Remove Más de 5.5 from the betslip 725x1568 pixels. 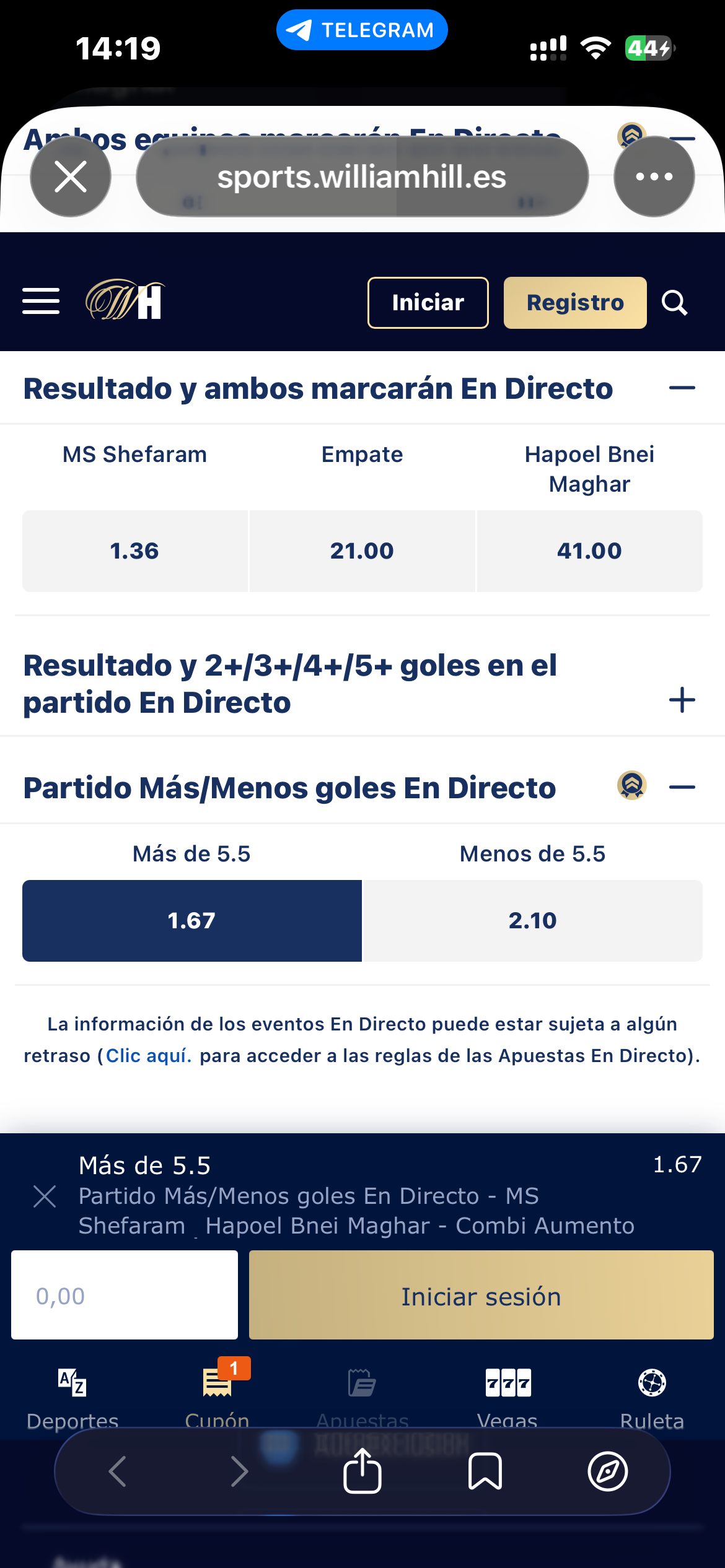45,1196
